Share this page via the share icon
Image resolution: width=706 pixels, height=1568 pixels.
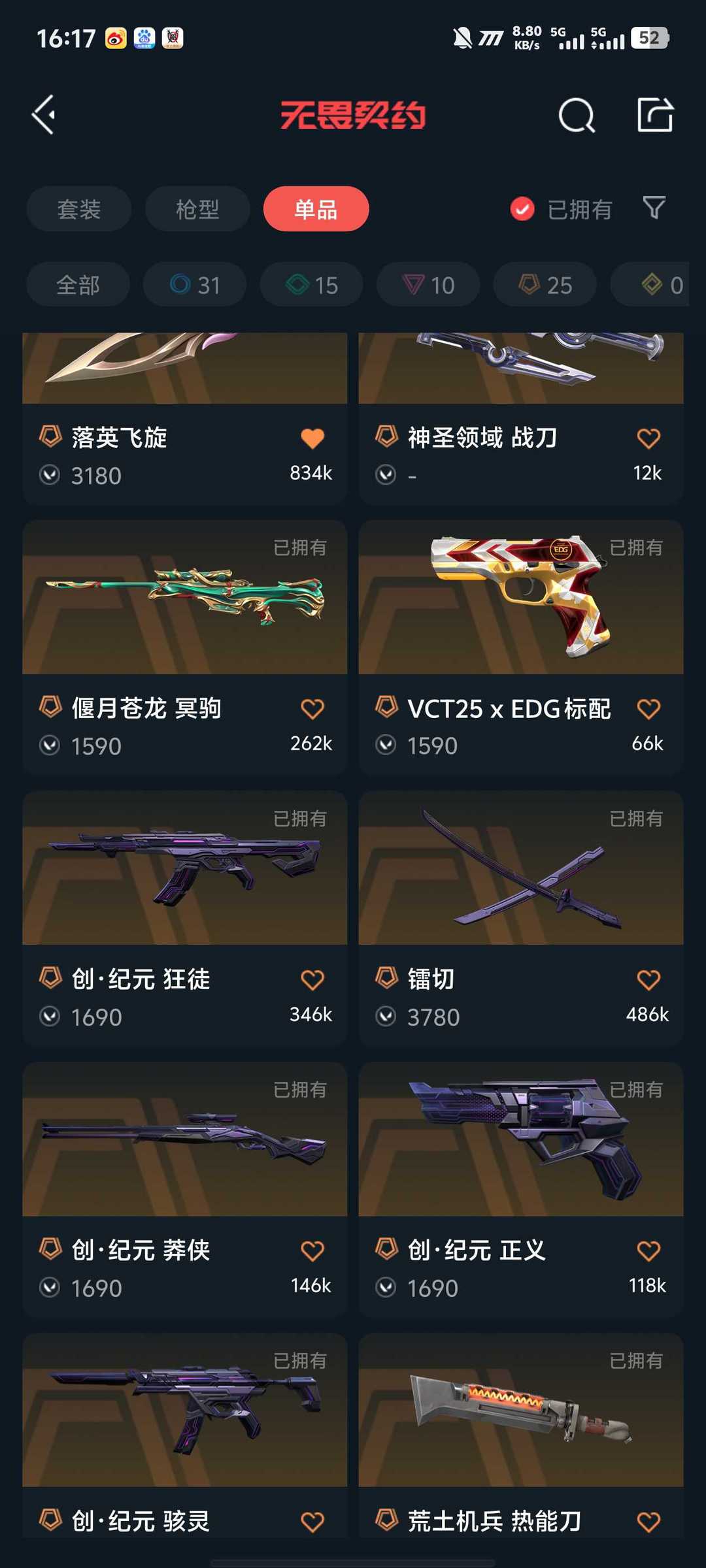point(655,115)
